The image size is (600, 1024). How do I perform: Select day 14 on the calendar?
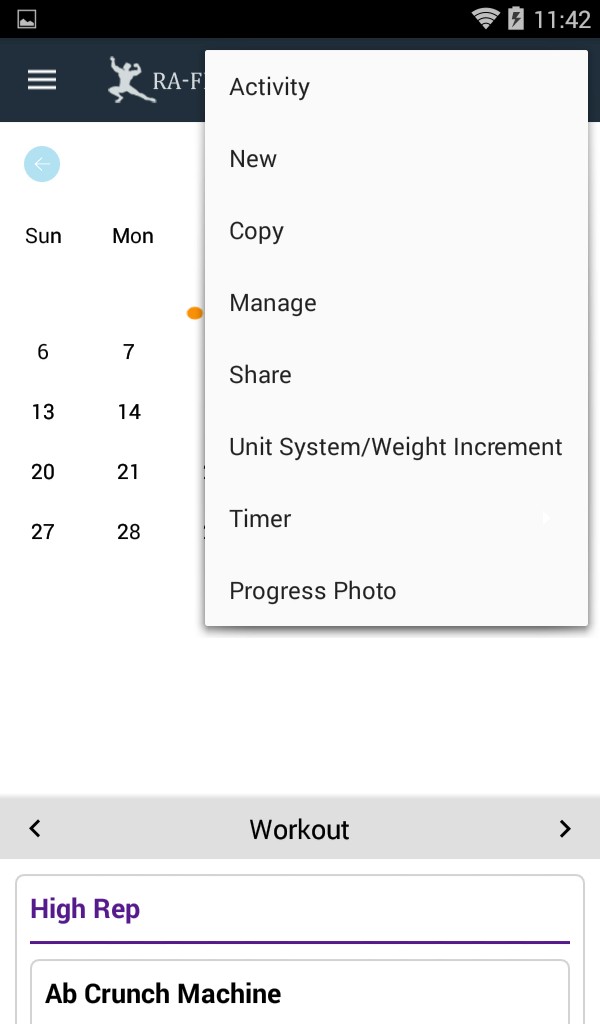[x=129, y=412]
